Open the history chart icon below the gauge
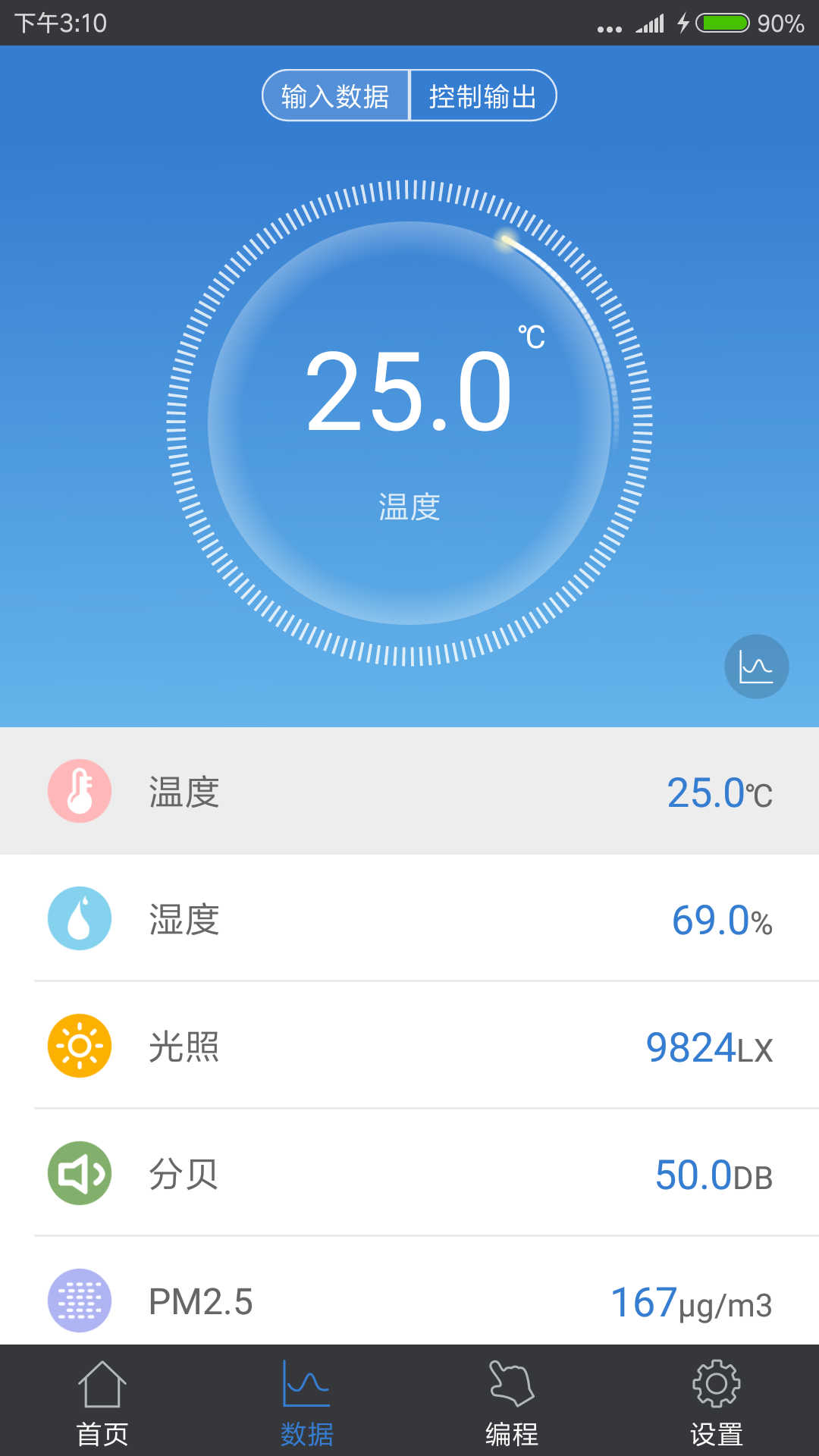 [x=756, y=666]
